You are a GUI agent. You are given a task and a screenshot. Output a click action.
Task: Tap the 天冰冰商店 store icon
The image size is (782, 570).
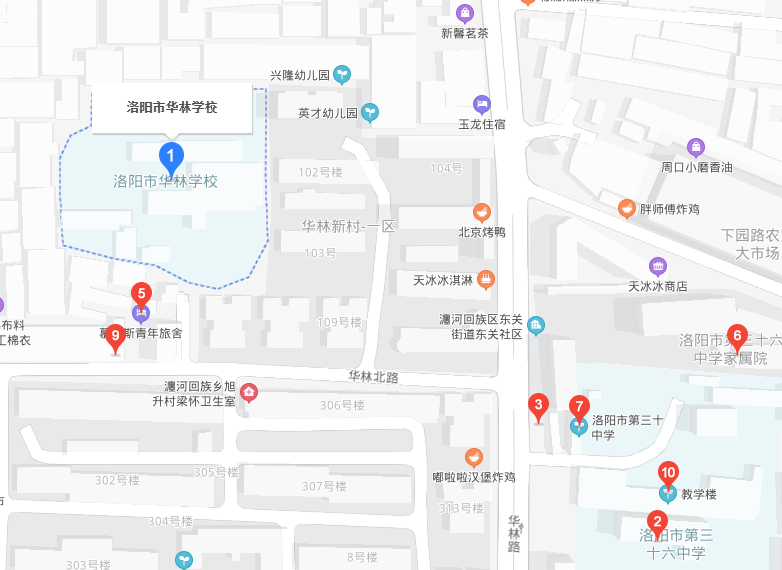(x=658, y=267)
